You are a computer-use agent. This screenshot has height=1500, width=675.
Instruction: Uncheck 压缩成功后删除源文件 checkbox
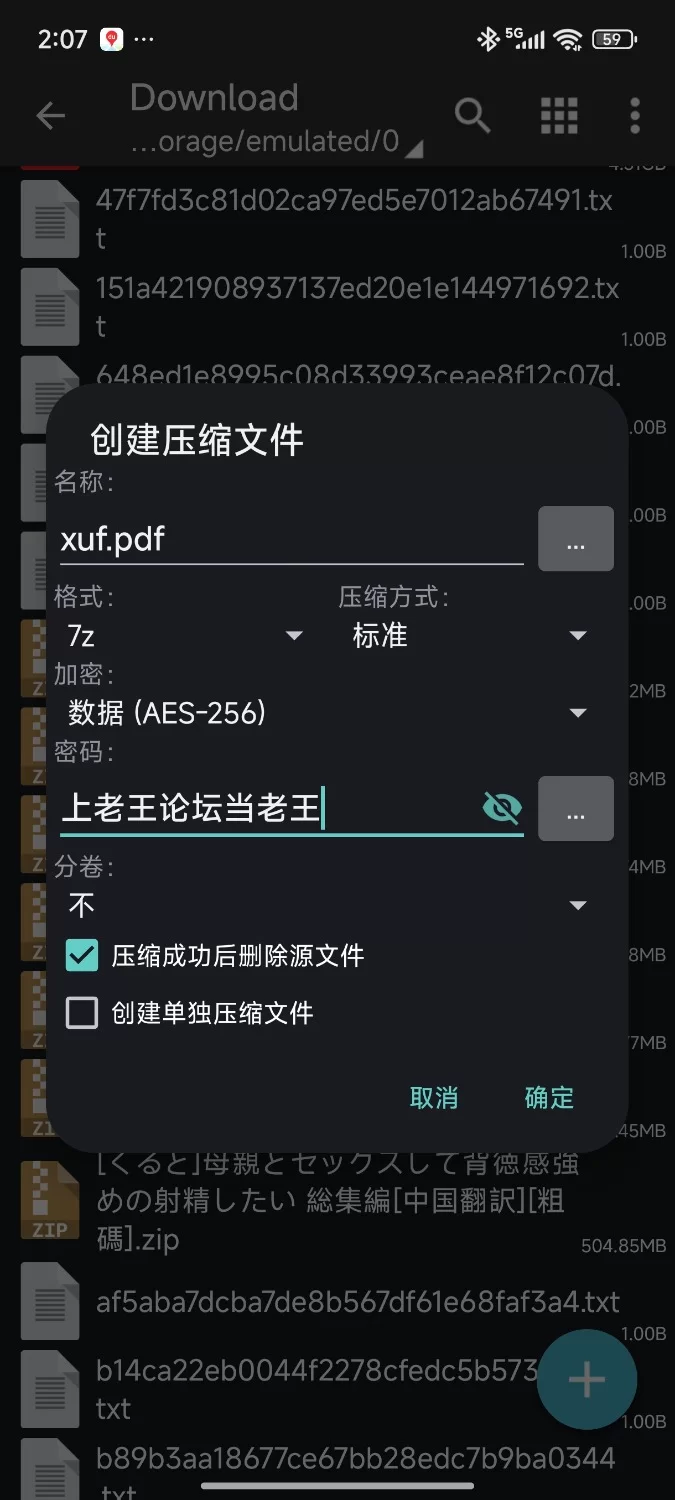(x=82, y=955)
